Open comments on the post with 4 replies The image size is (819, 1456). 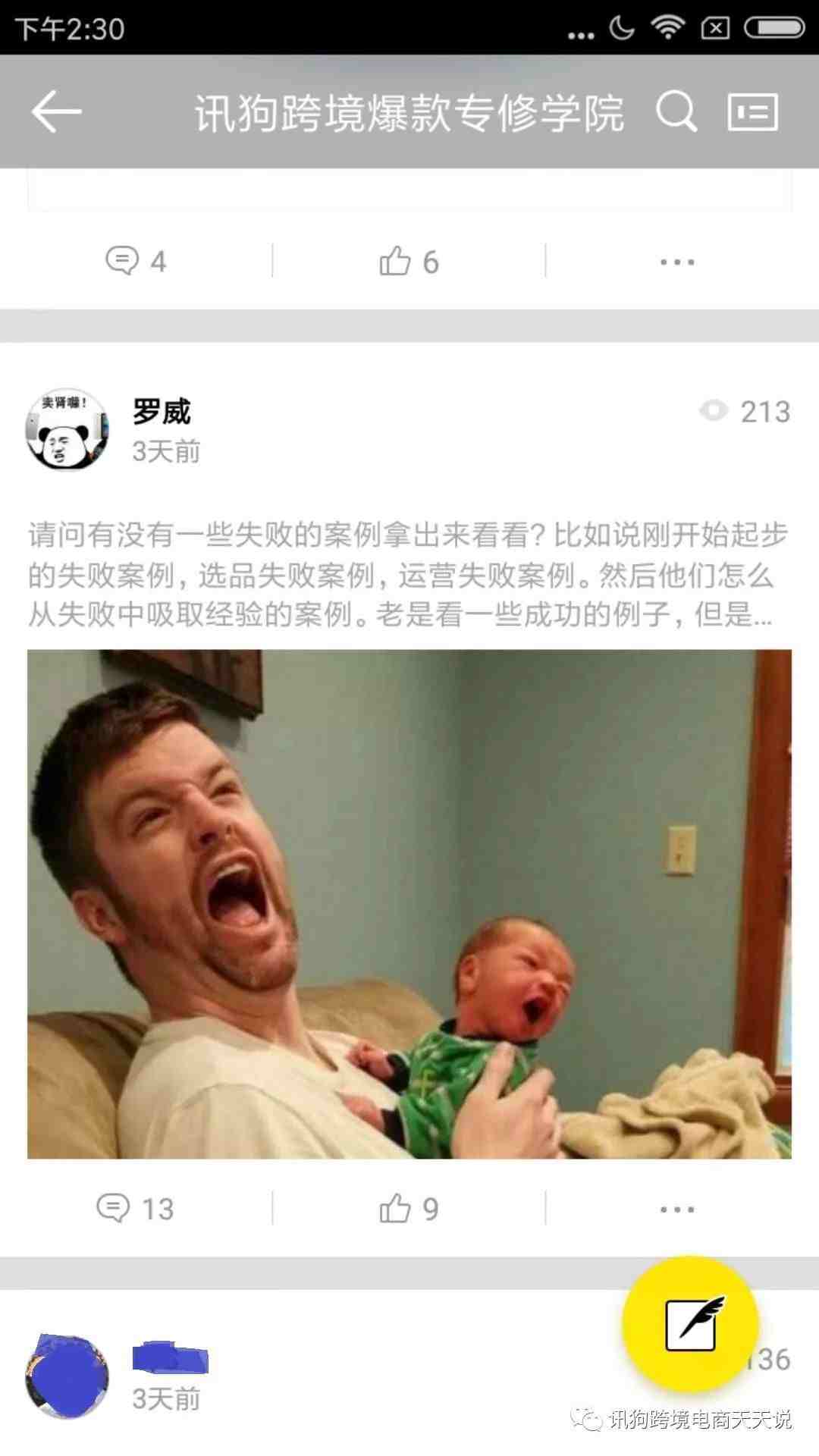coord(136,262)
